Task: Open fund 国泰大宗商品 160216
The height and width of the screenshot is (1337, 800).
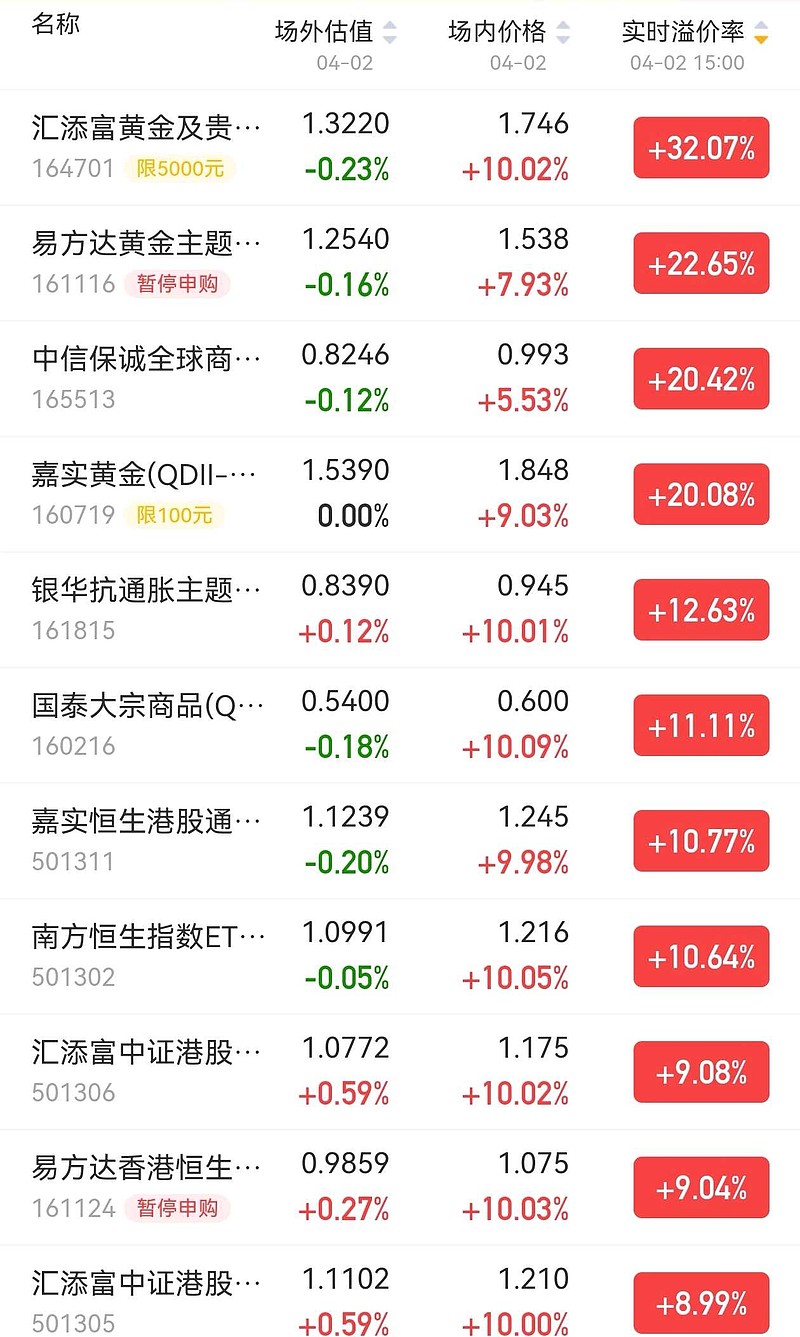Action: (400, 725)
